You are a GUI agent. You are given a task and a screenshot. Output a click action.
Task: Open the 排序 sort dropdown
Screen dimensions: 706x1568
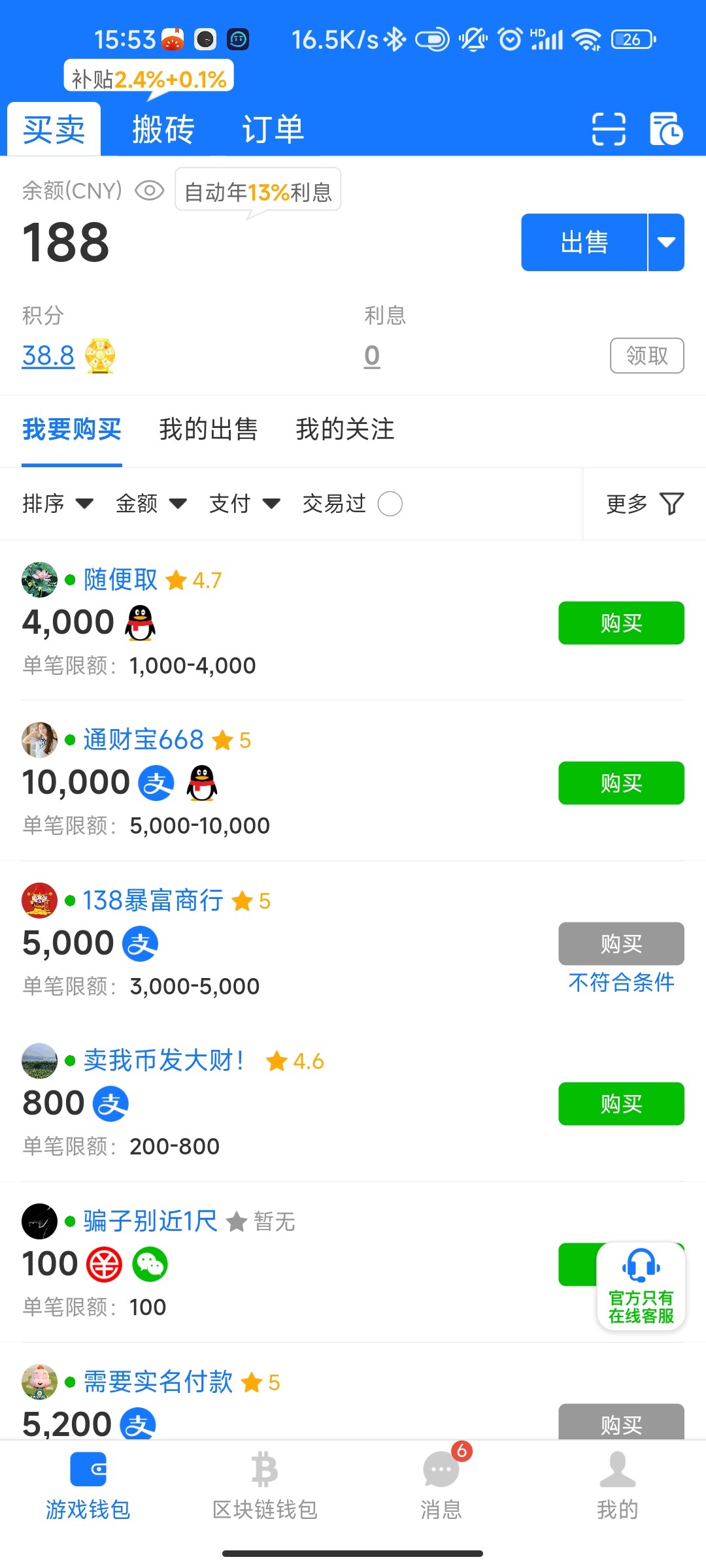click(x=58, y=504)
